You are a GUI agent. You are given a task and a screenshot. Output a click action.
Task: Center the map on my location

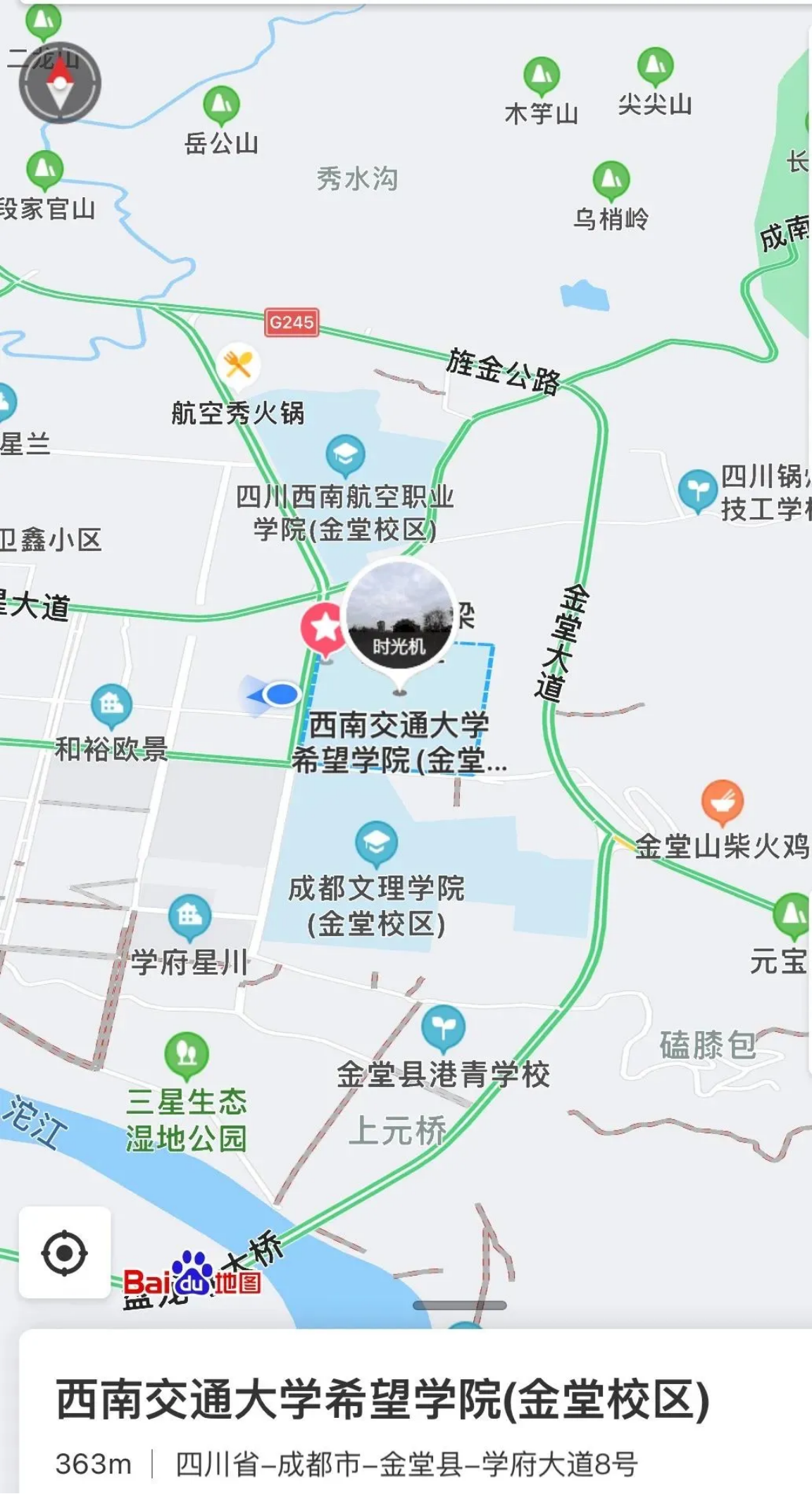click(x=65, y=1252)
